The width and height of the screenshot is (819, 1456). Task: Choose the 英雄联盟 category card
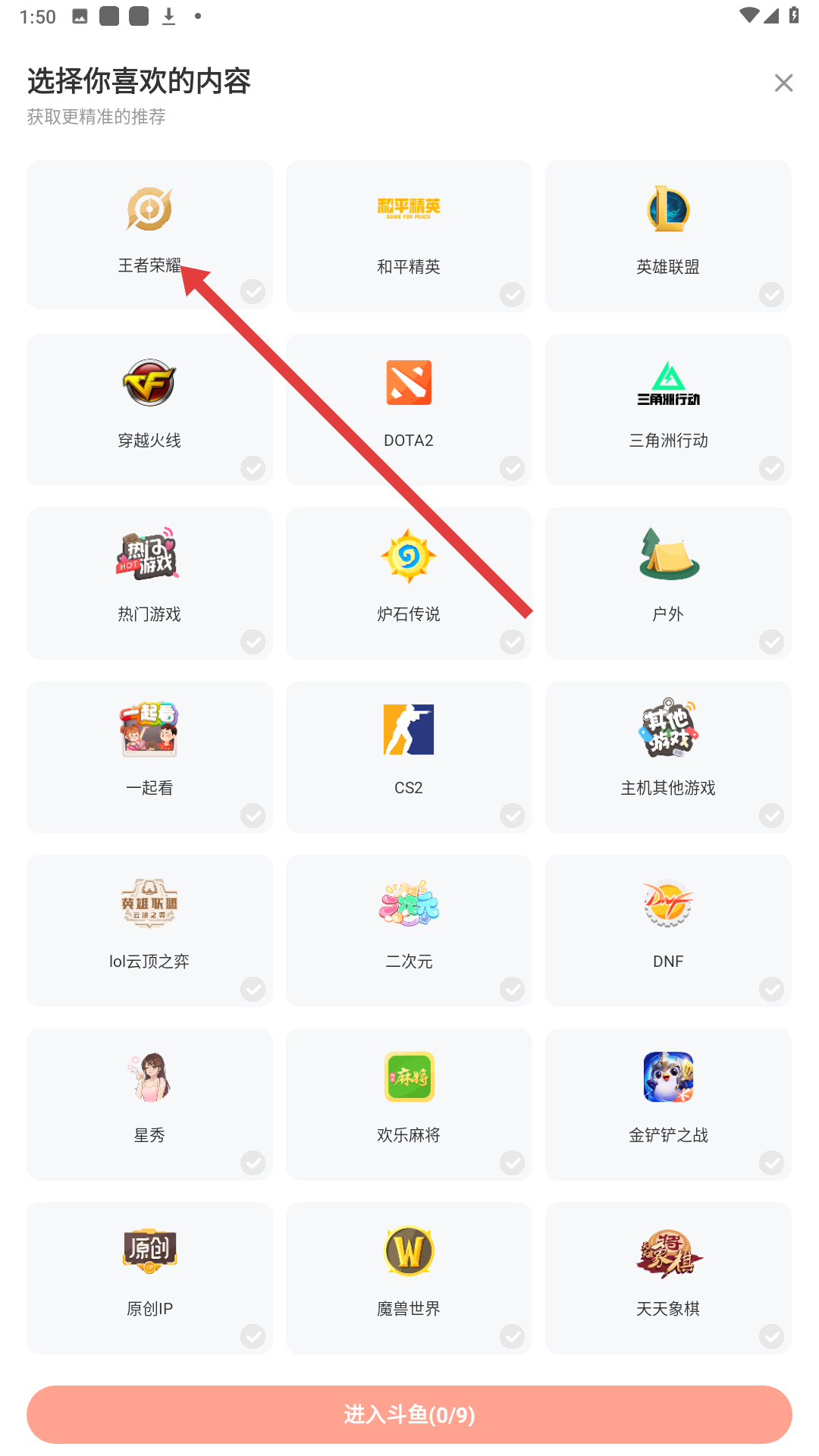tap(668, 236)
